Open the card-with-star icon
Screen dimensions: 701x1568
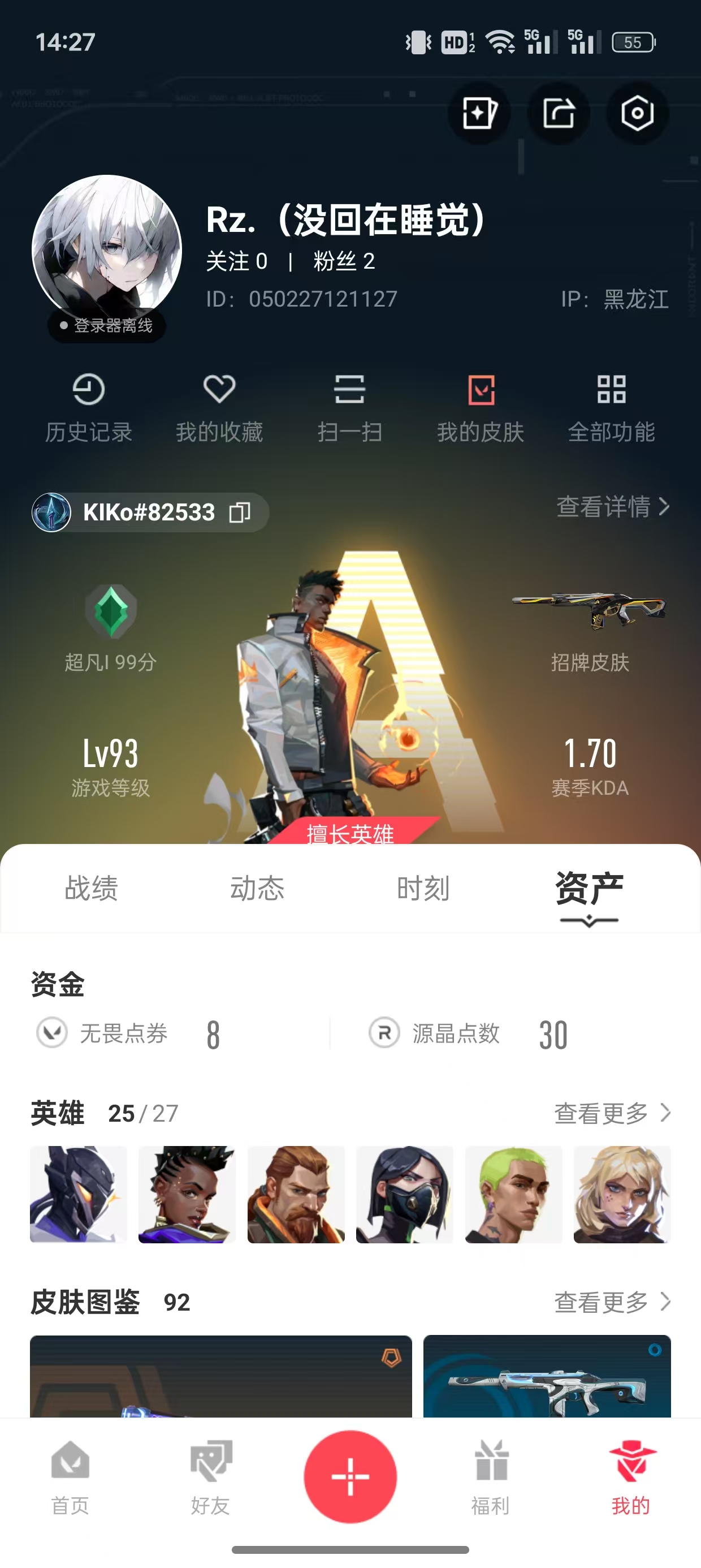coord(479,113)
